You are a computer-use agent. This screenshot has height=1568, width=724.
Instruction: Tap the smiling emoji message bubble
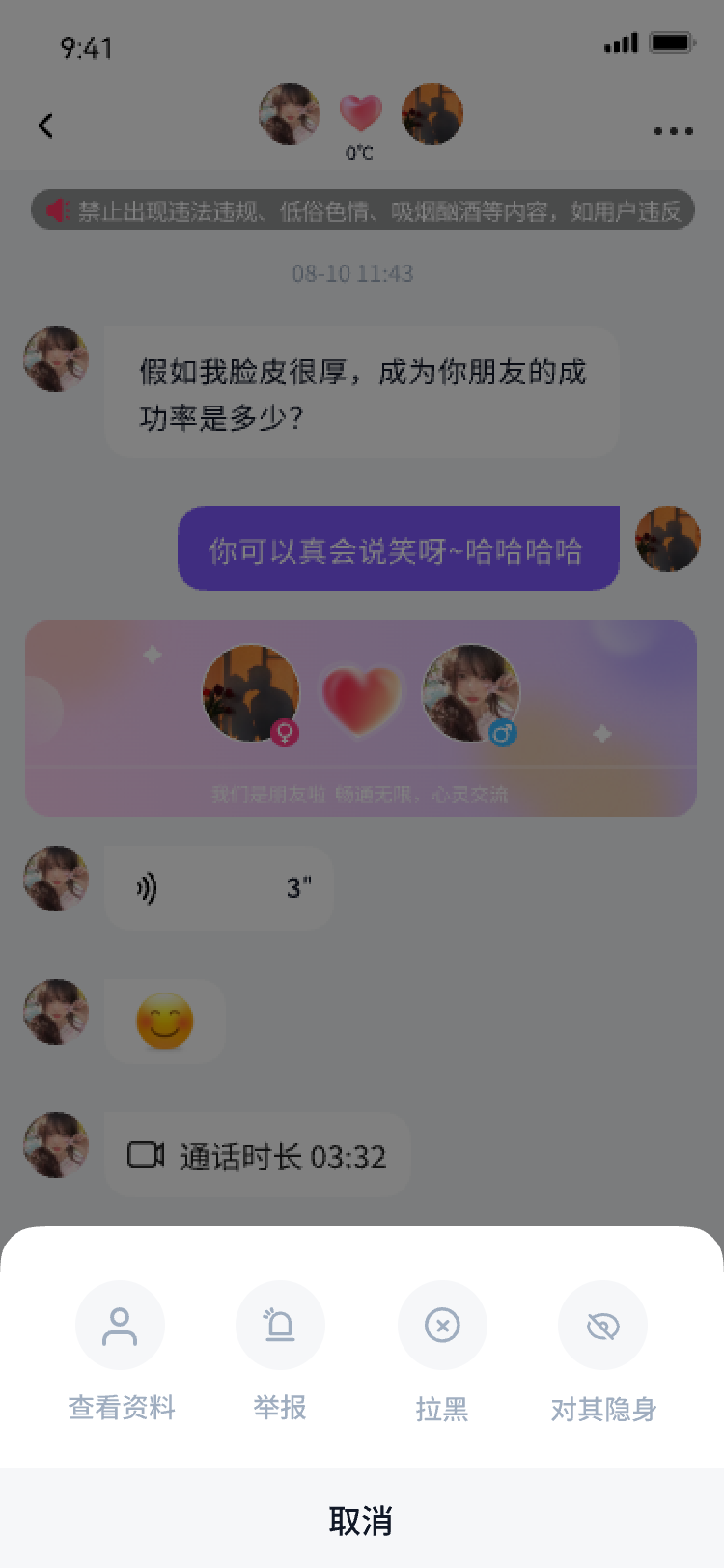(164, 1021)
